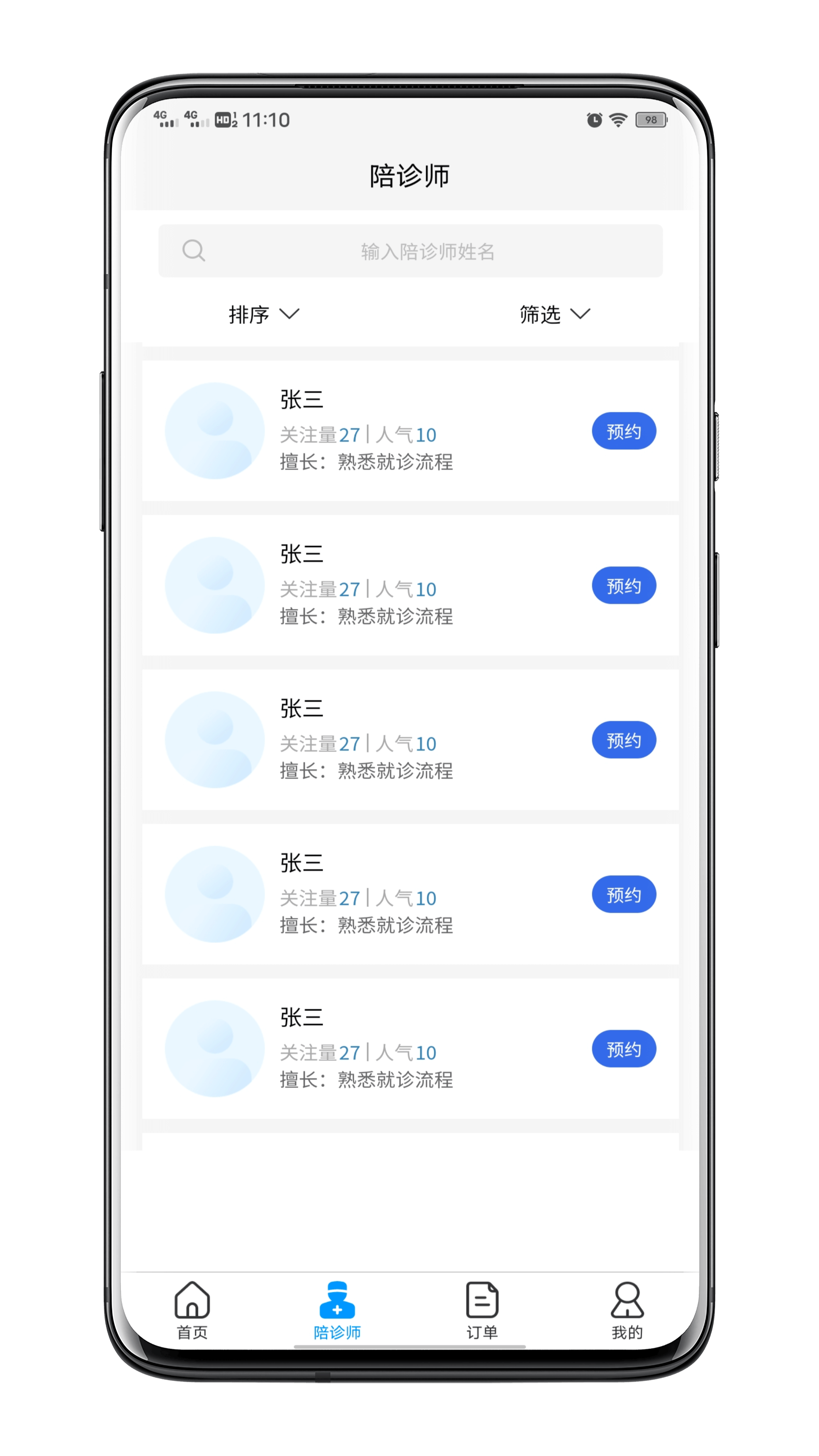Expand the 排序 sort dropdown
The height and width of the screenshot is (1456, 819).
pos(263,314)
